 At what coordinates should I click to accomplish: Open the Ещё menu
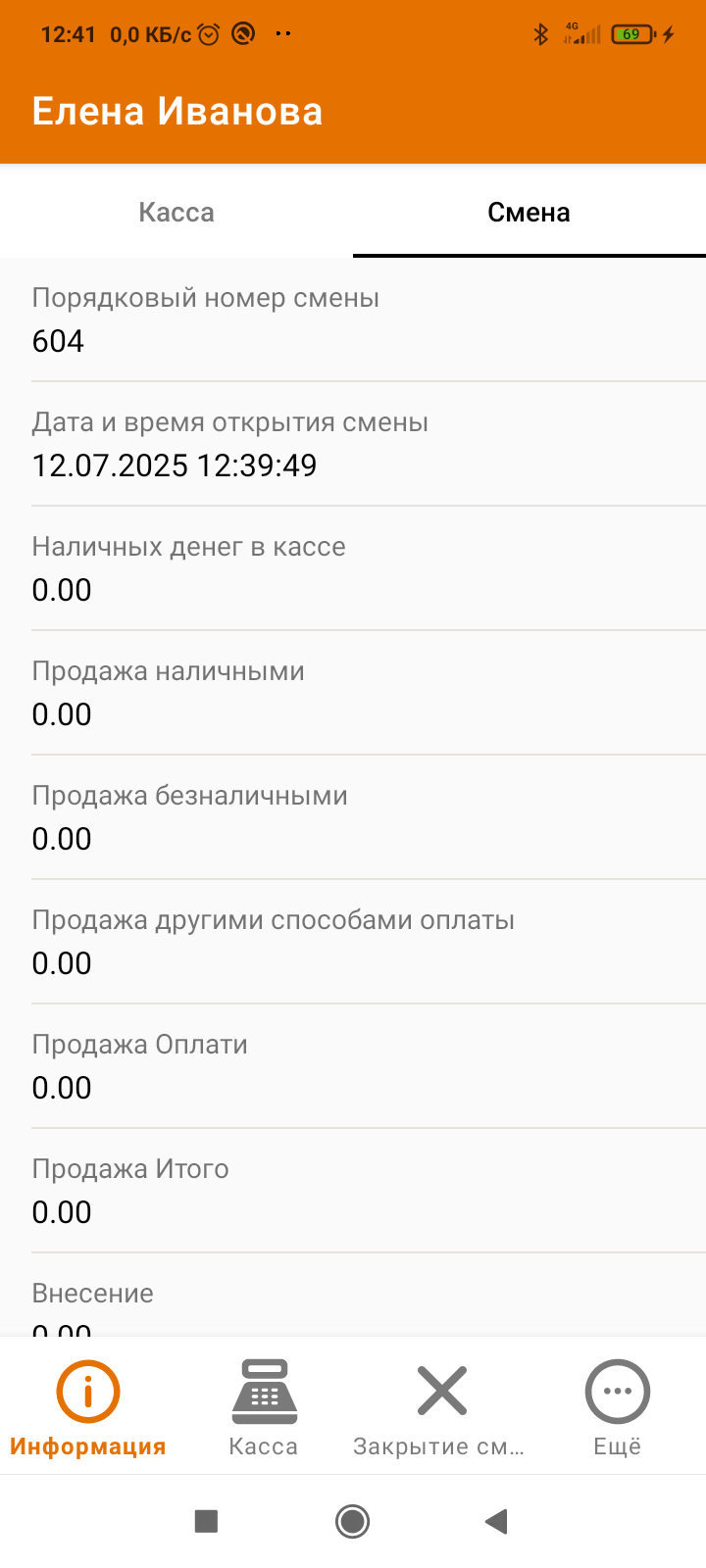618,1407
